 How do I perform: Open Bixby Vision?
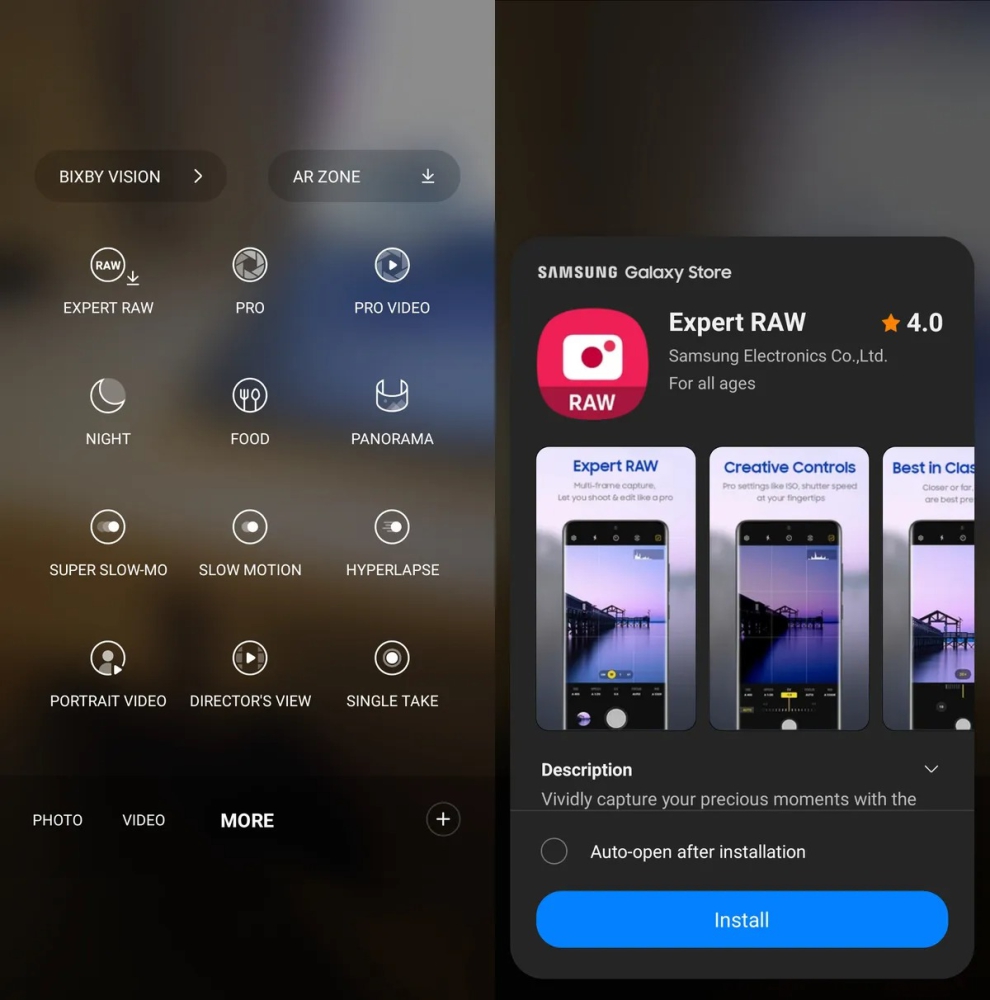point(130,176)
